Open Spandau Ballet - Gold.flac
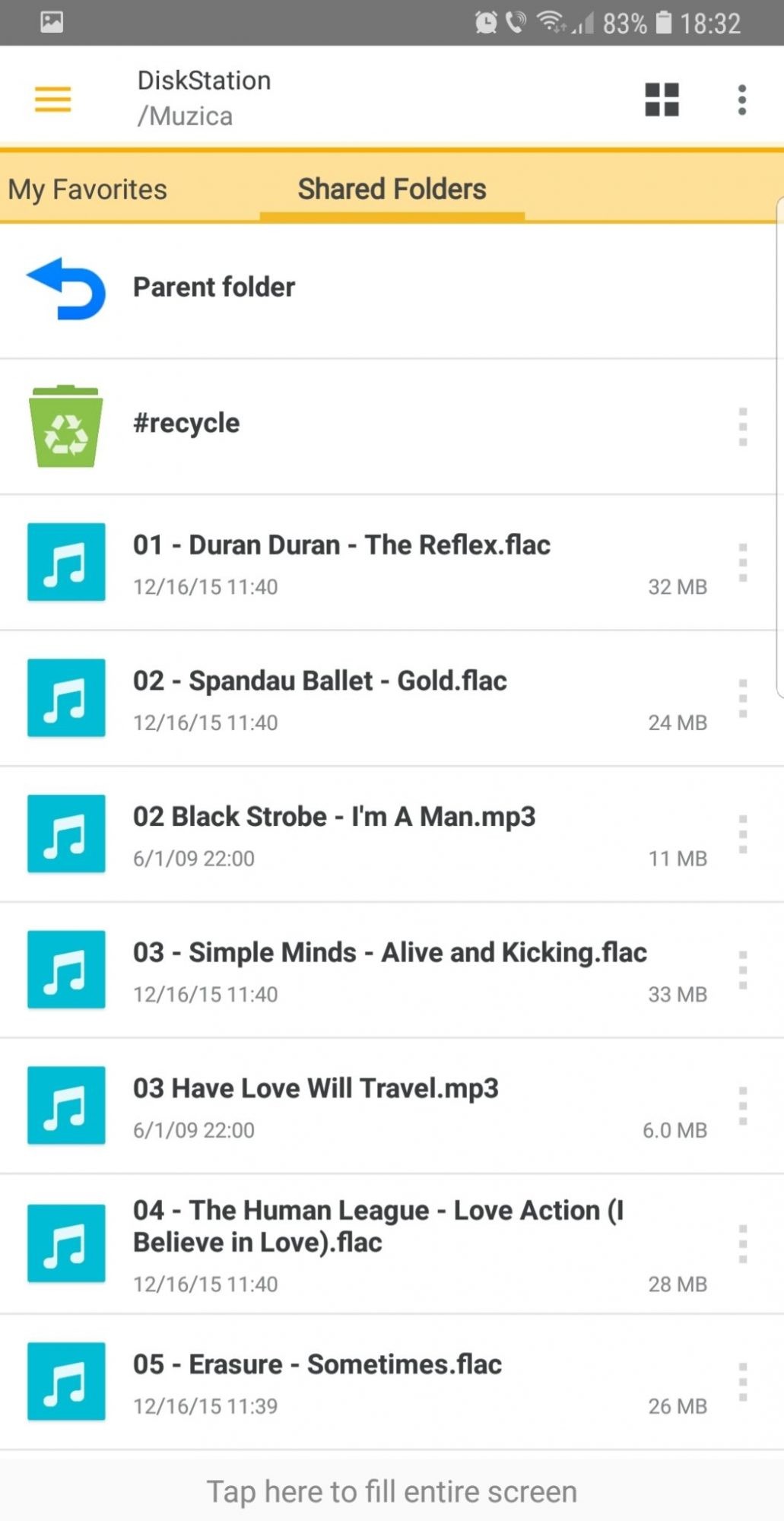The height and width of the screenshot is (1521, 784). coord(319,681)
